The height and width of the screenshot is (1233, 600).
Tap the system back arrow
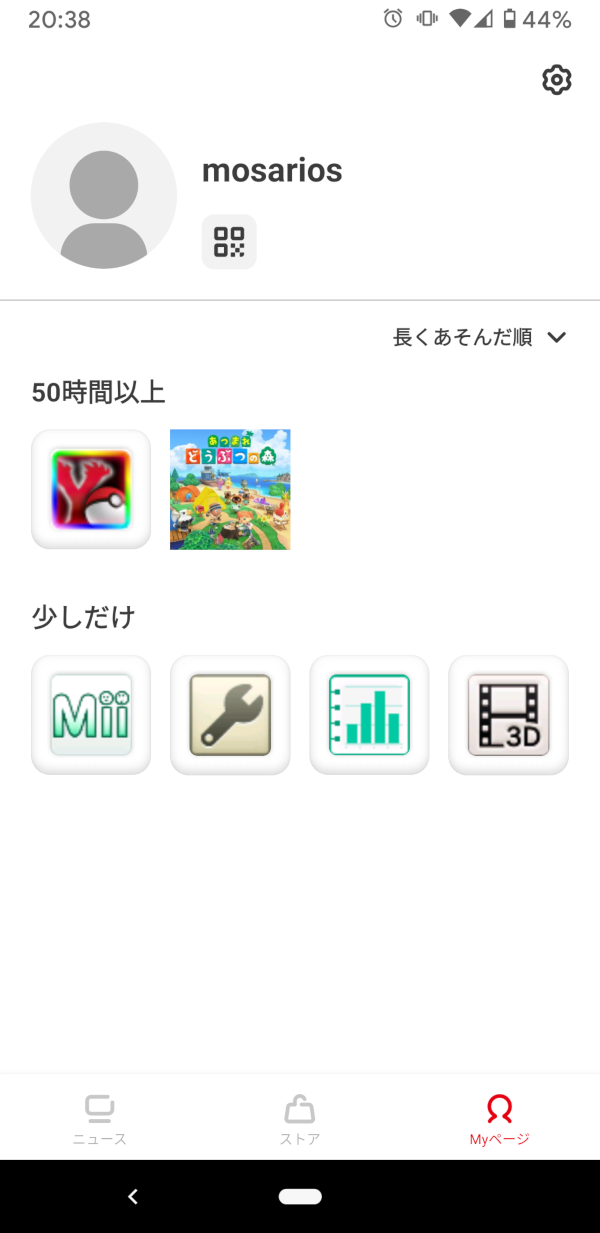133,1197
